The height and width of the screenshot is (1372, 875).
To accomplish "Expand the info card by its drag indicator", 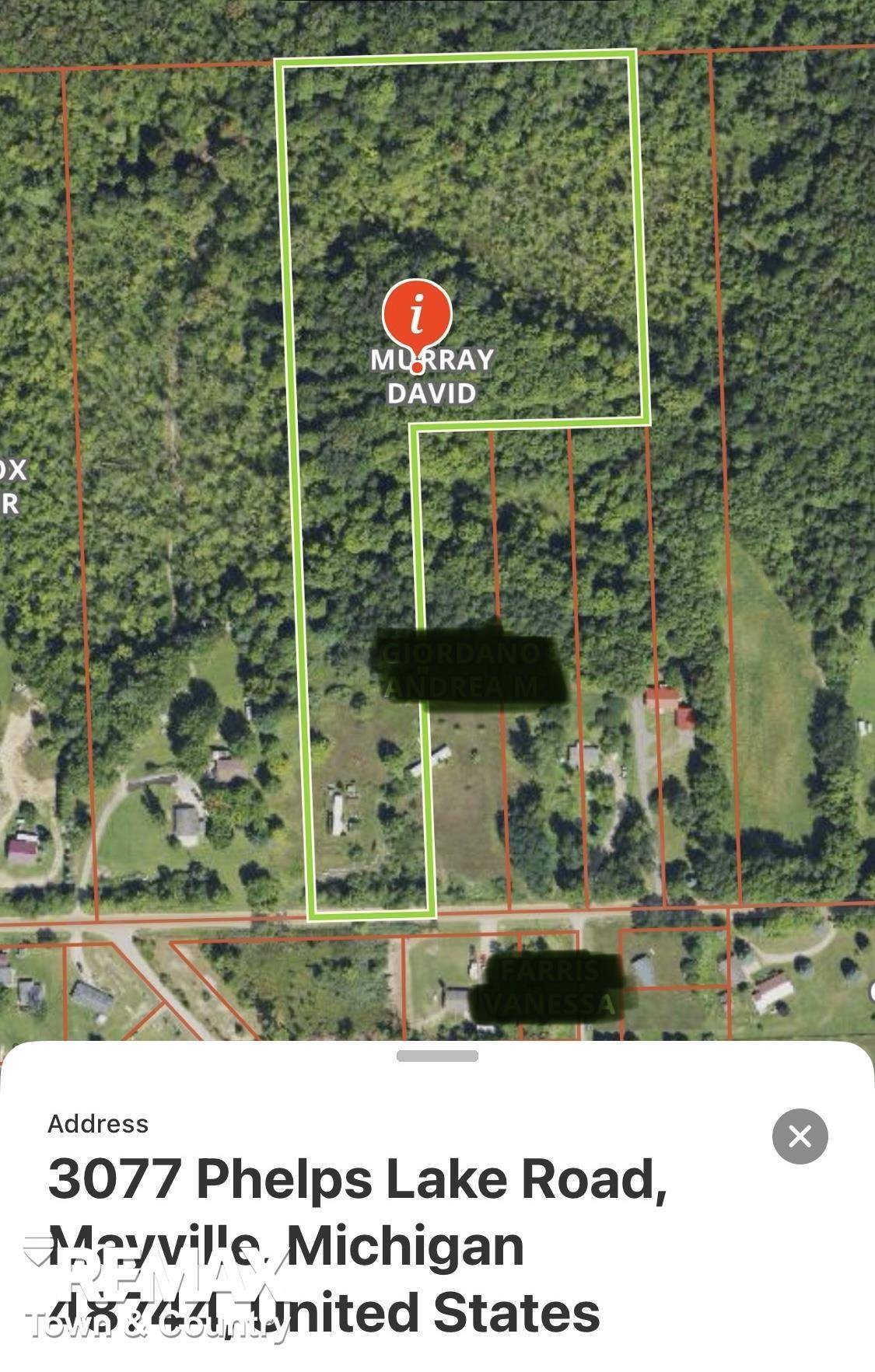I will point(436,1055).
